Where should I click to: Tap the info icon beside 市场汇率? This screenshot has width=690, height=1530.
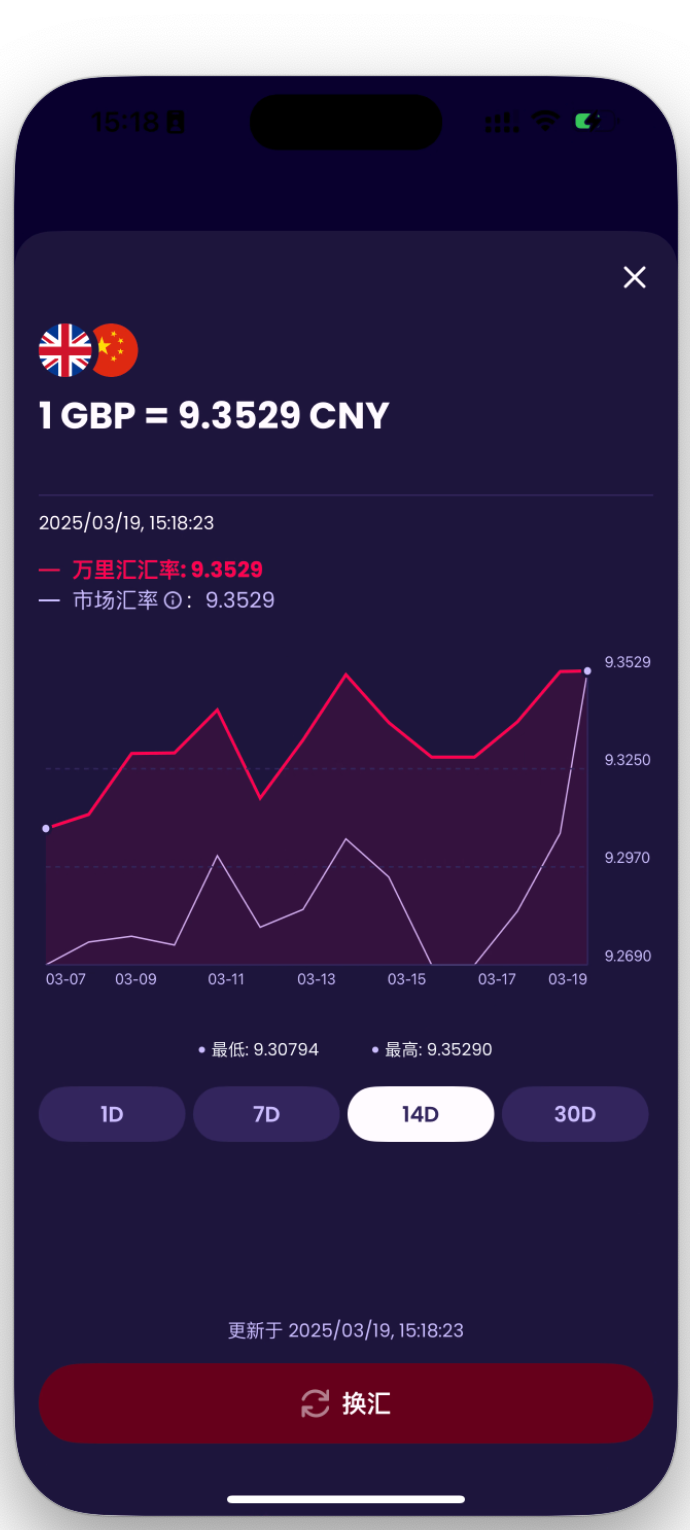(172, 601)
